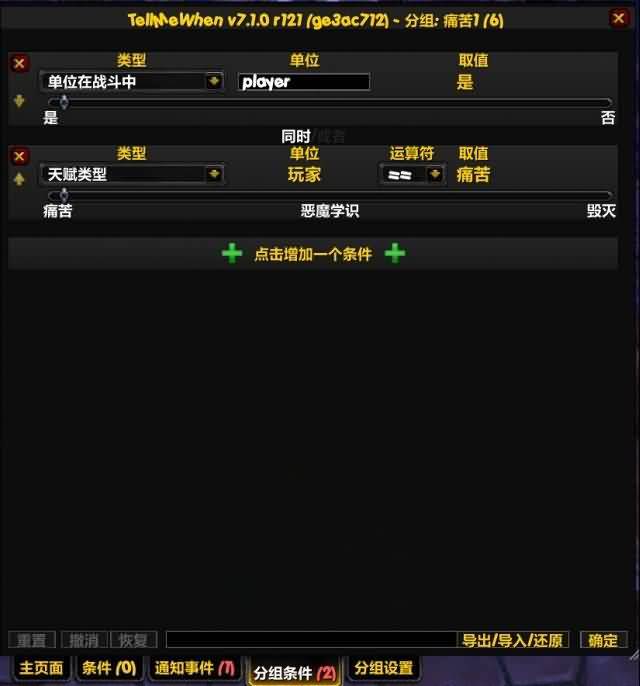Switch to the 条件 tab
The height and width of the screenshot is (686, 640).
108,668
